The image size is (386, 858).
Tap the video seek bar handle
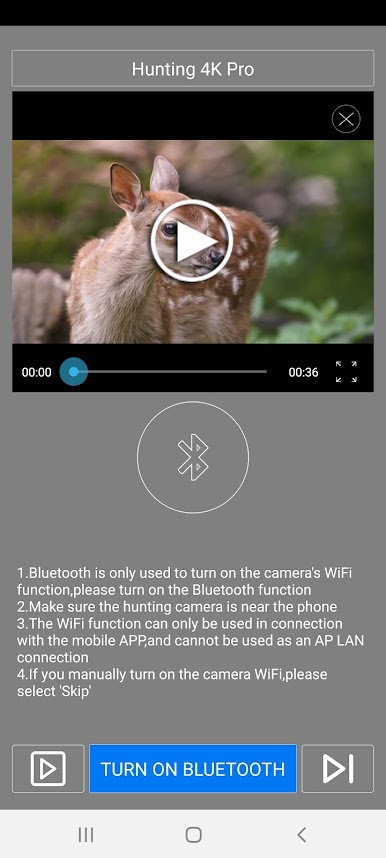pyautogui.click(x=73, y=372)
